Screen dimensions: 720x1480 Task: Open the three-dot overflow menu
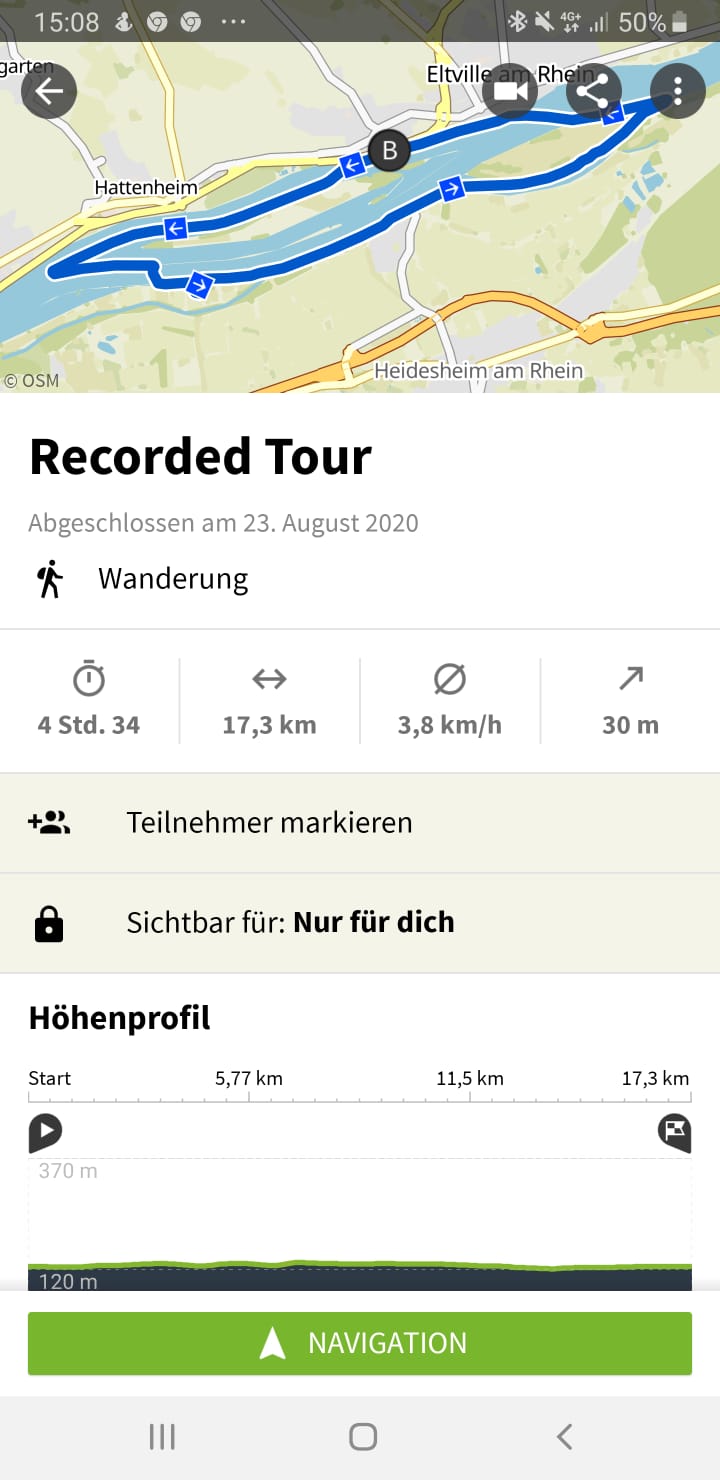click(x=677, y=91)
